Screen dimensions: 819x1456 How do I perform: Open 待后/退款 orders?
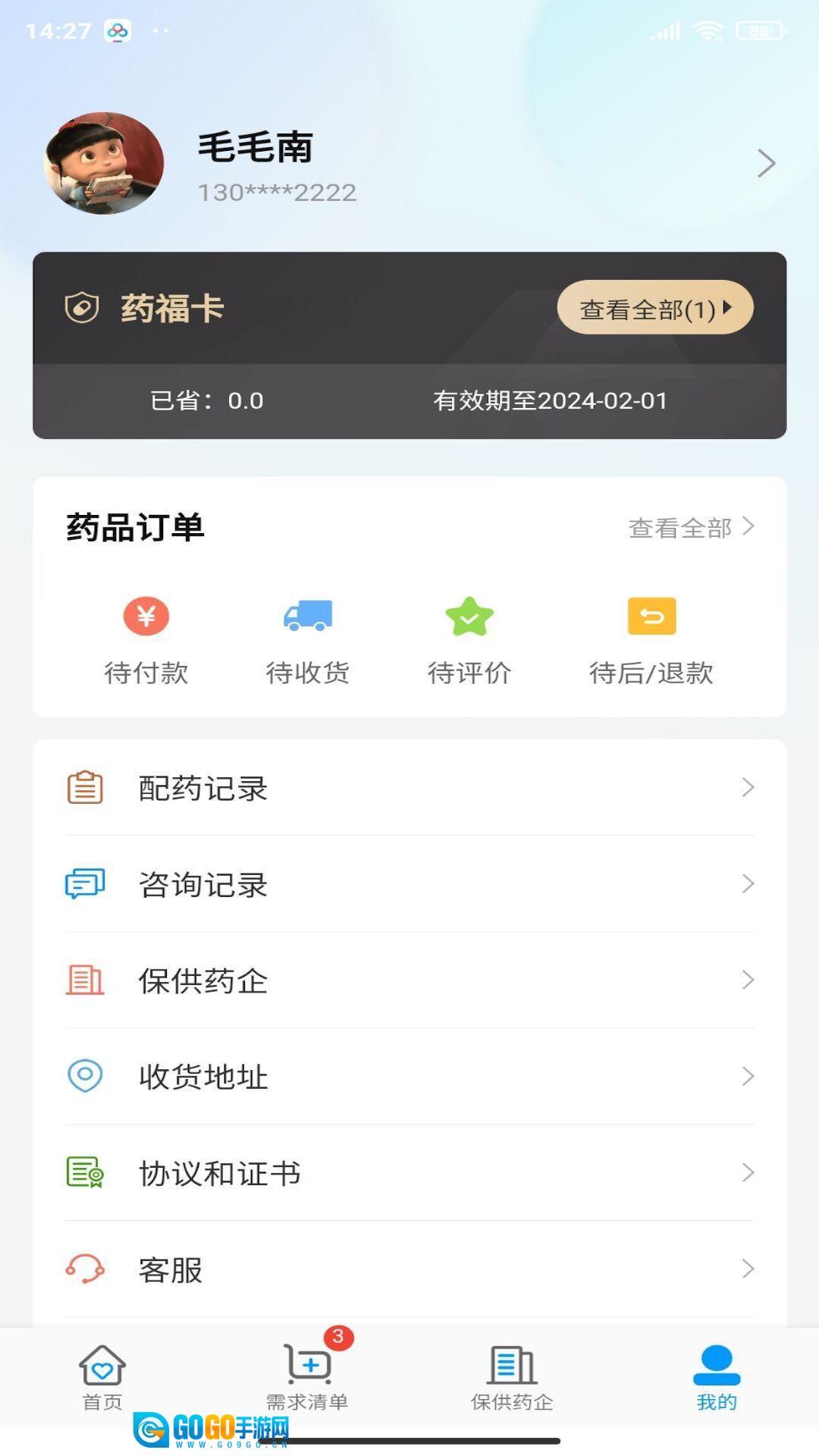click(651, 641)
